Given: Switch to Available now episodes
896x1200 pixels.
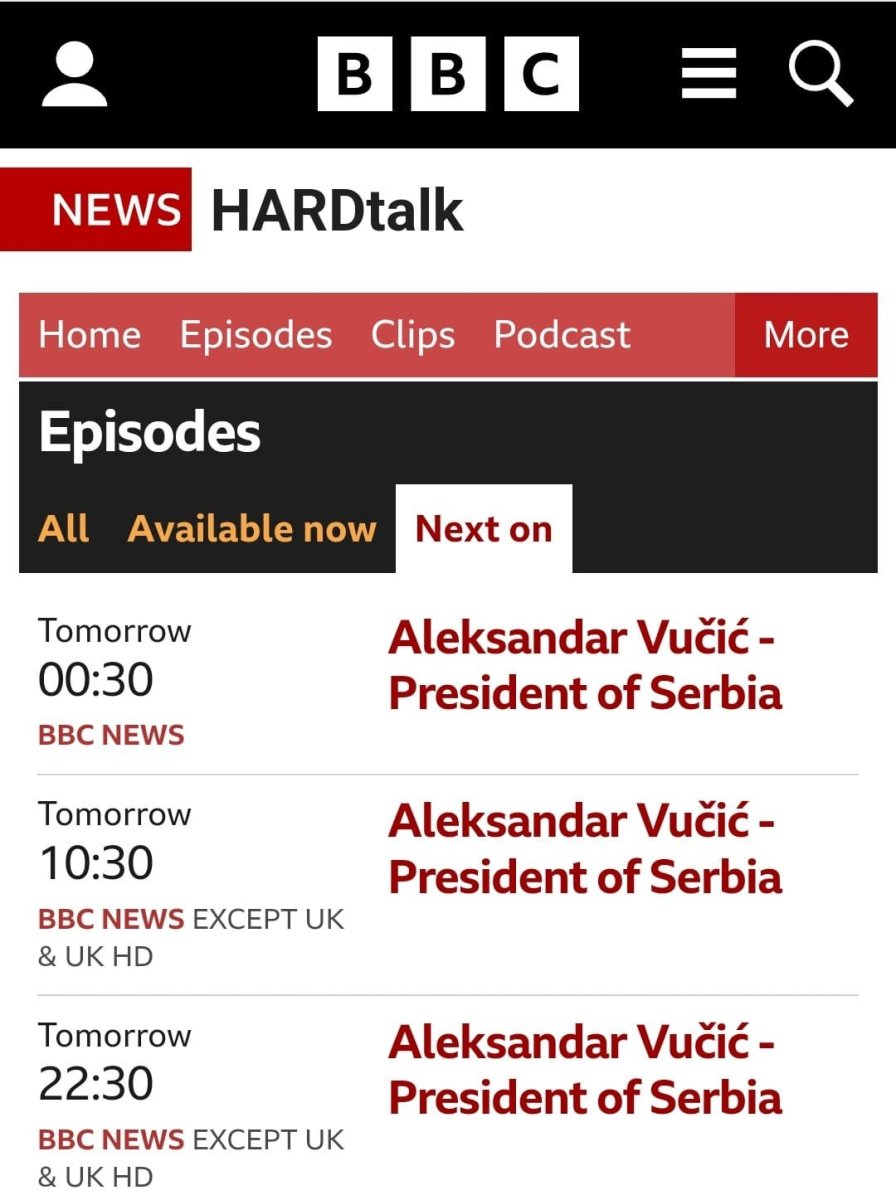Looking at the screenshot, I should pyautogui.click(x=252, y=529).
